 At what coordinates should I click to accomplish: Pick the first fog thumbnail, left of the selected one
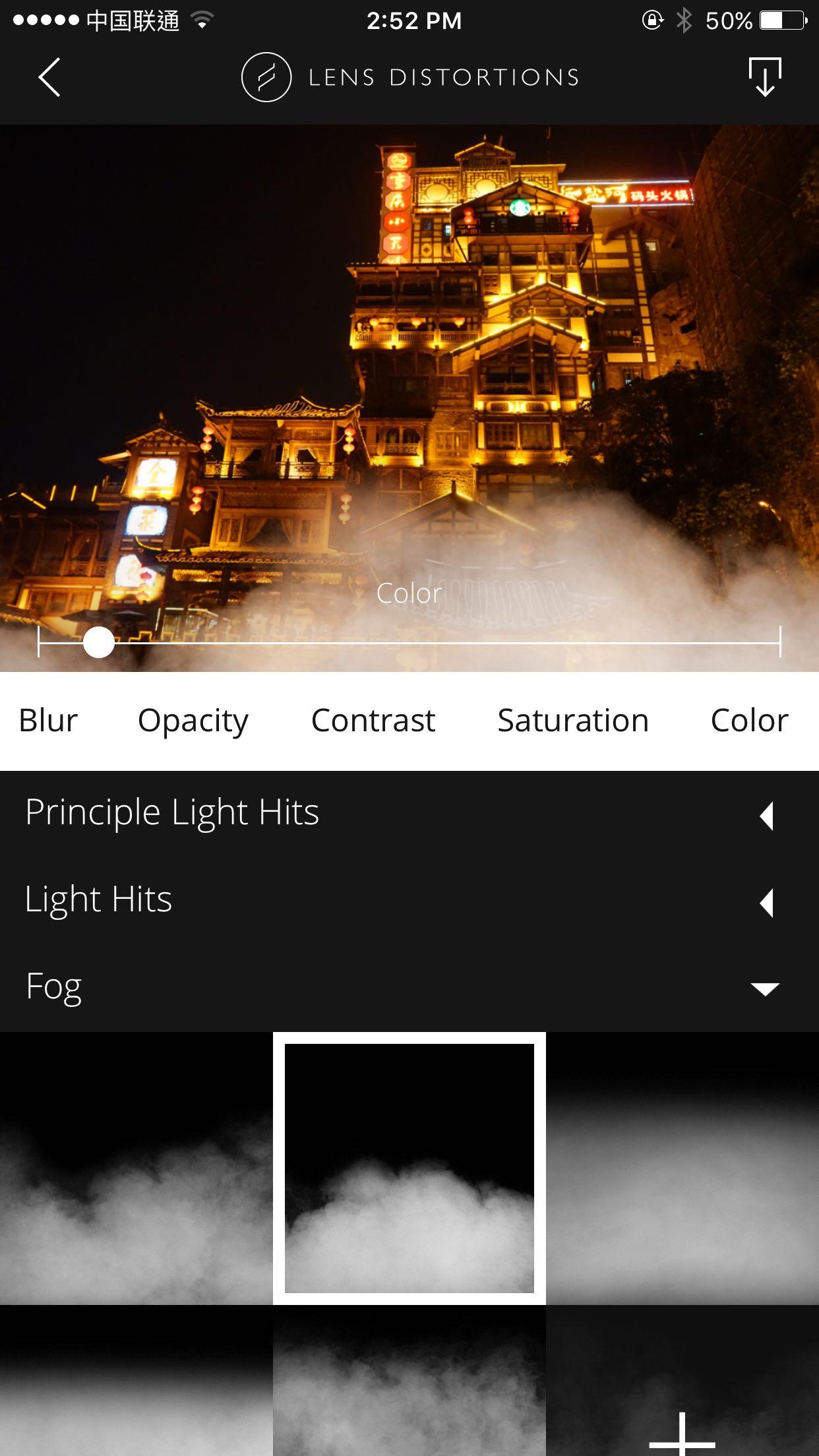pyautogui.click(x=136, y=1168)
